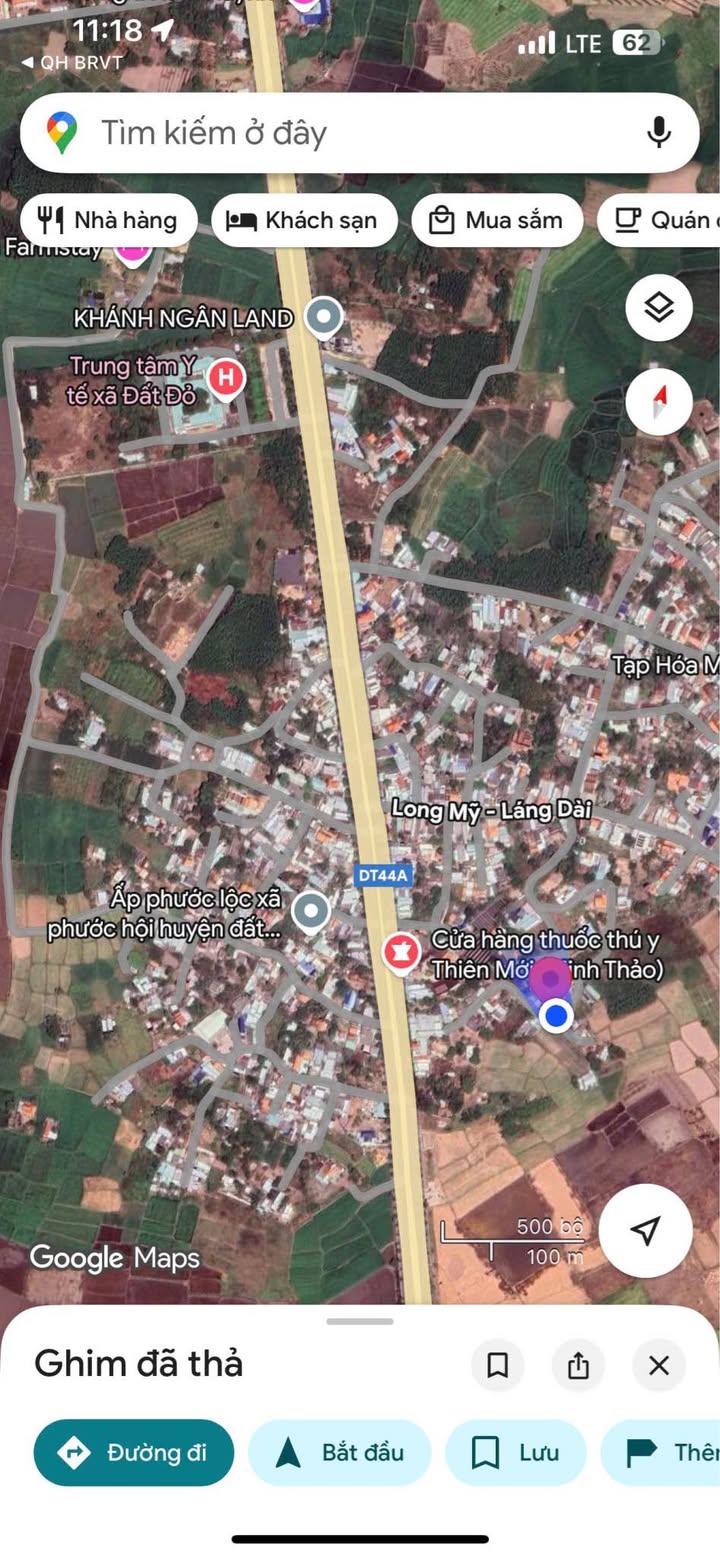
Task: Tap the Ấp phước lộc map pin
Action: pyautogui.click(x=311, y=911)
